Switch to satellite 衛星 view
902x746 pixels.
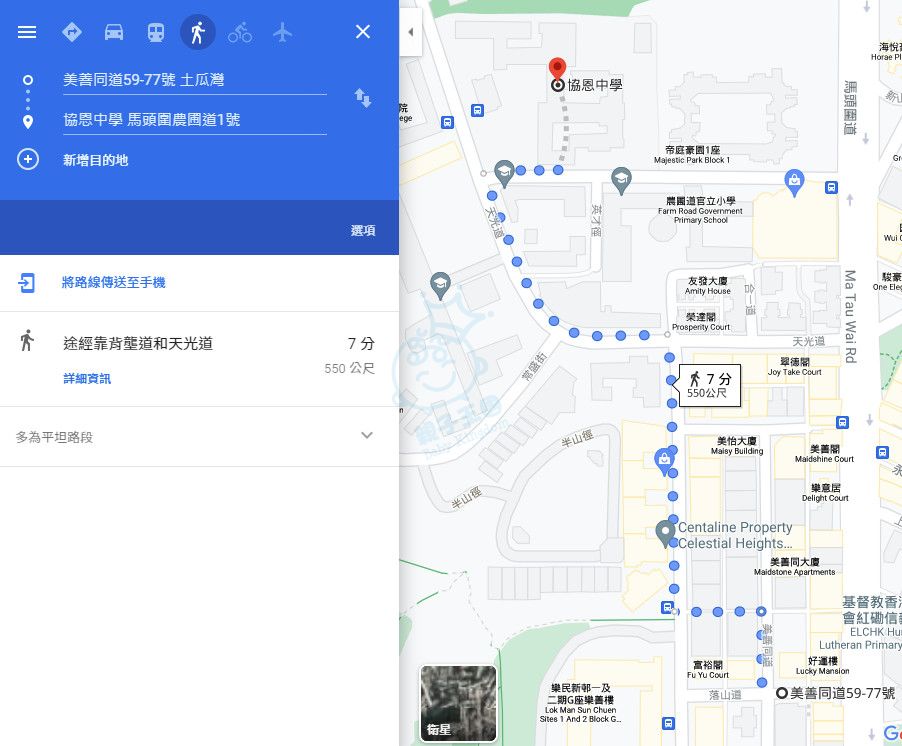click(x=458, y=703)
